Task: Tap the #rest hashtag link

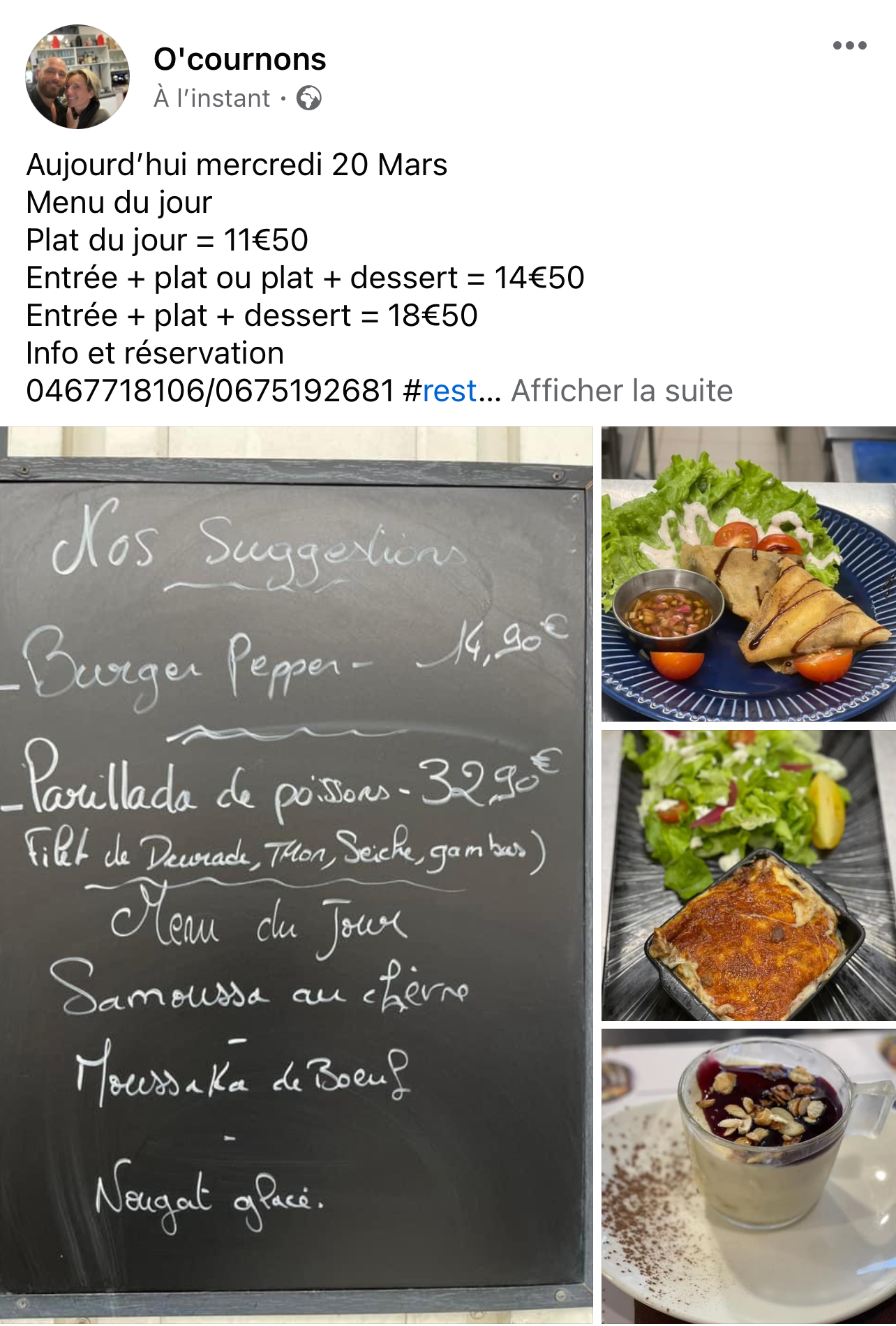Action: click(x=449, y=391)
